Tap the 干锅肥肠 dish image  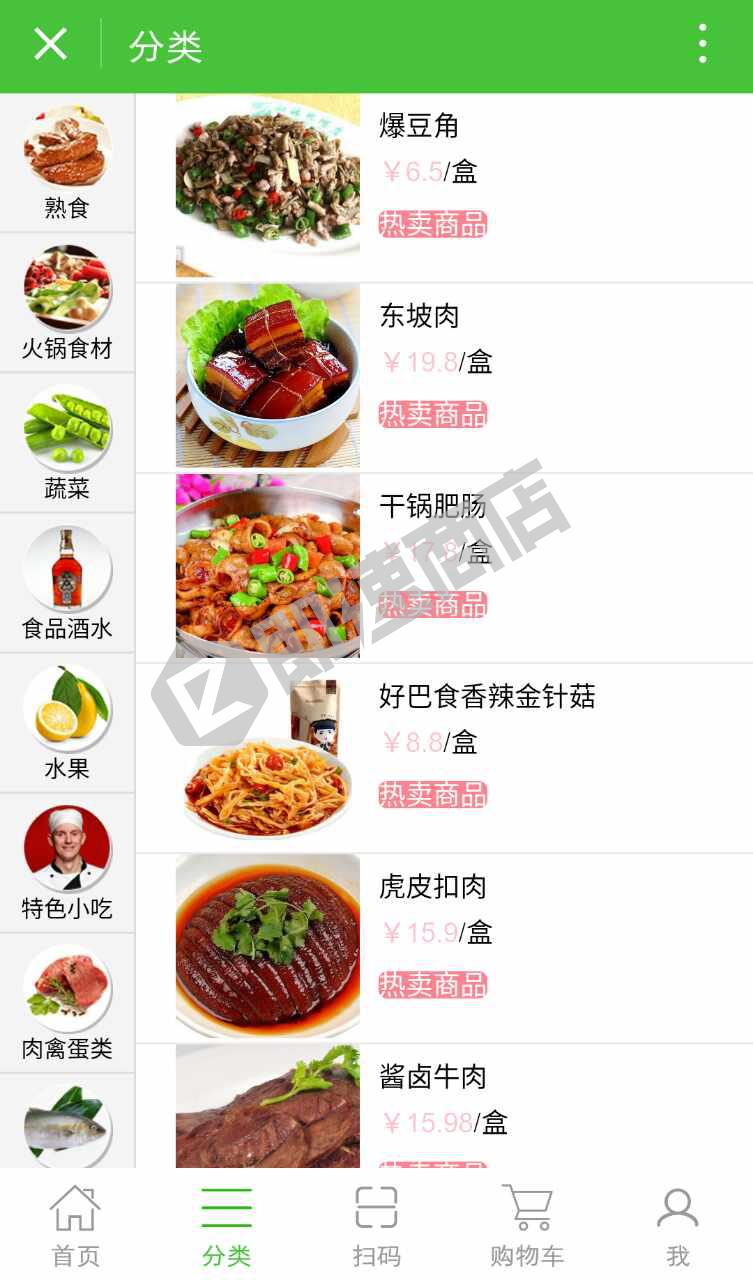[x=267, y=566]
